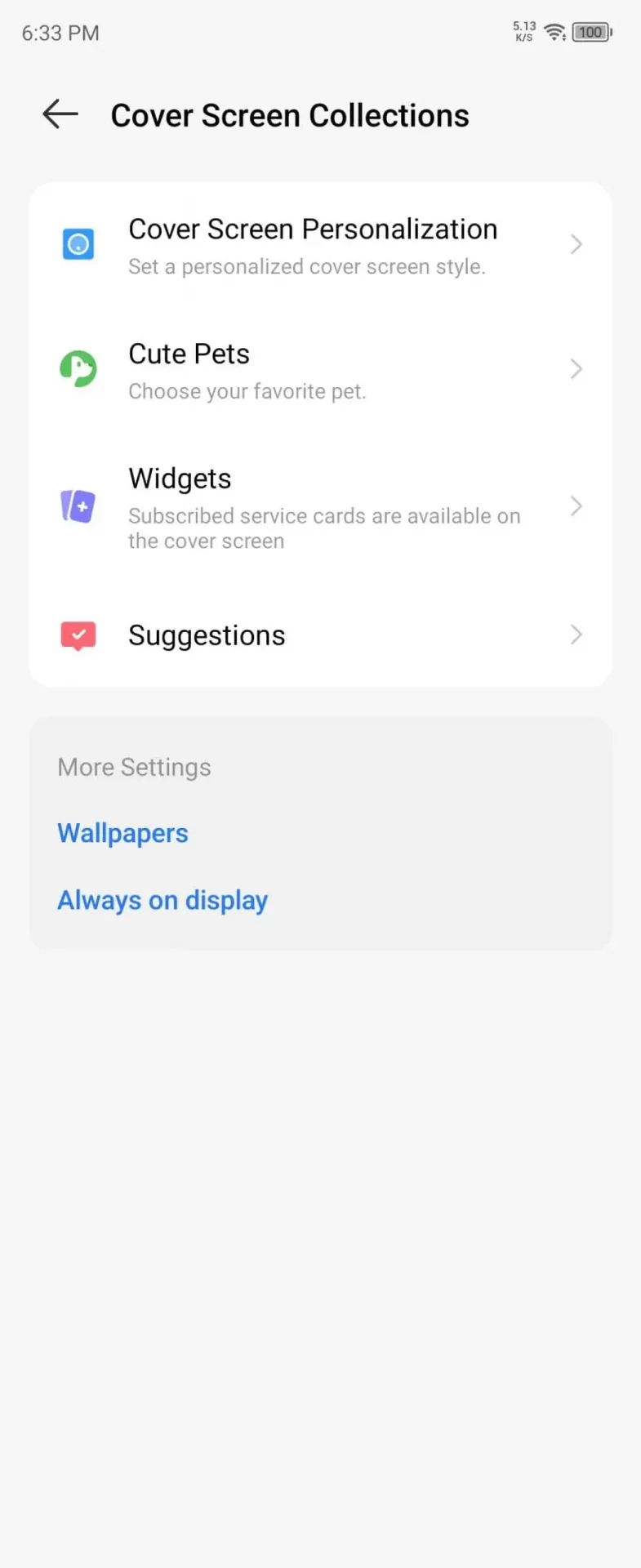This screenshot has width=641, height=1568.
Task: Follow the Wallpapers link
Action: coord(123,833)
